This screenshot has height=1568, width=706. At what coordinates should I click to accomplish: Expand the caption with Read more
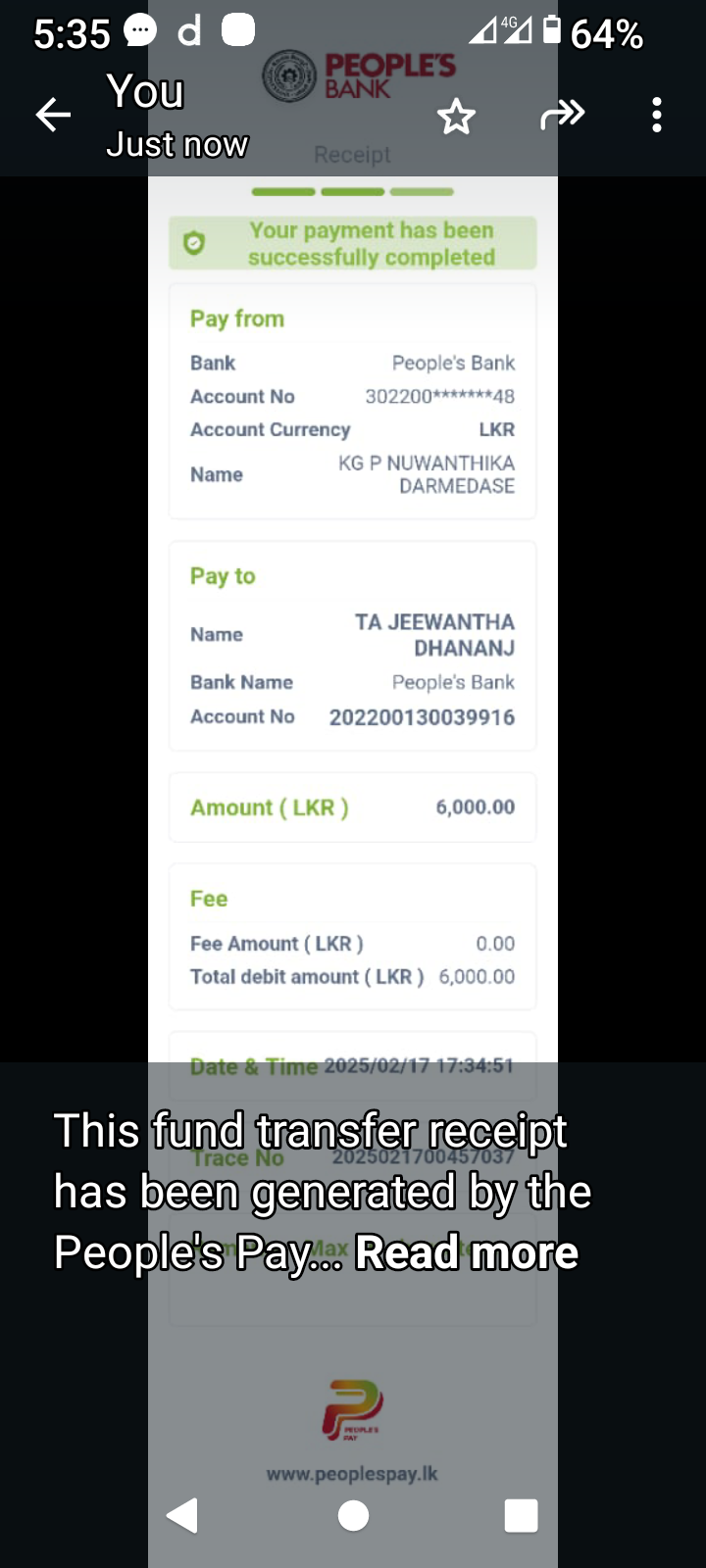pyautogui.click(x=467, y=1252)
